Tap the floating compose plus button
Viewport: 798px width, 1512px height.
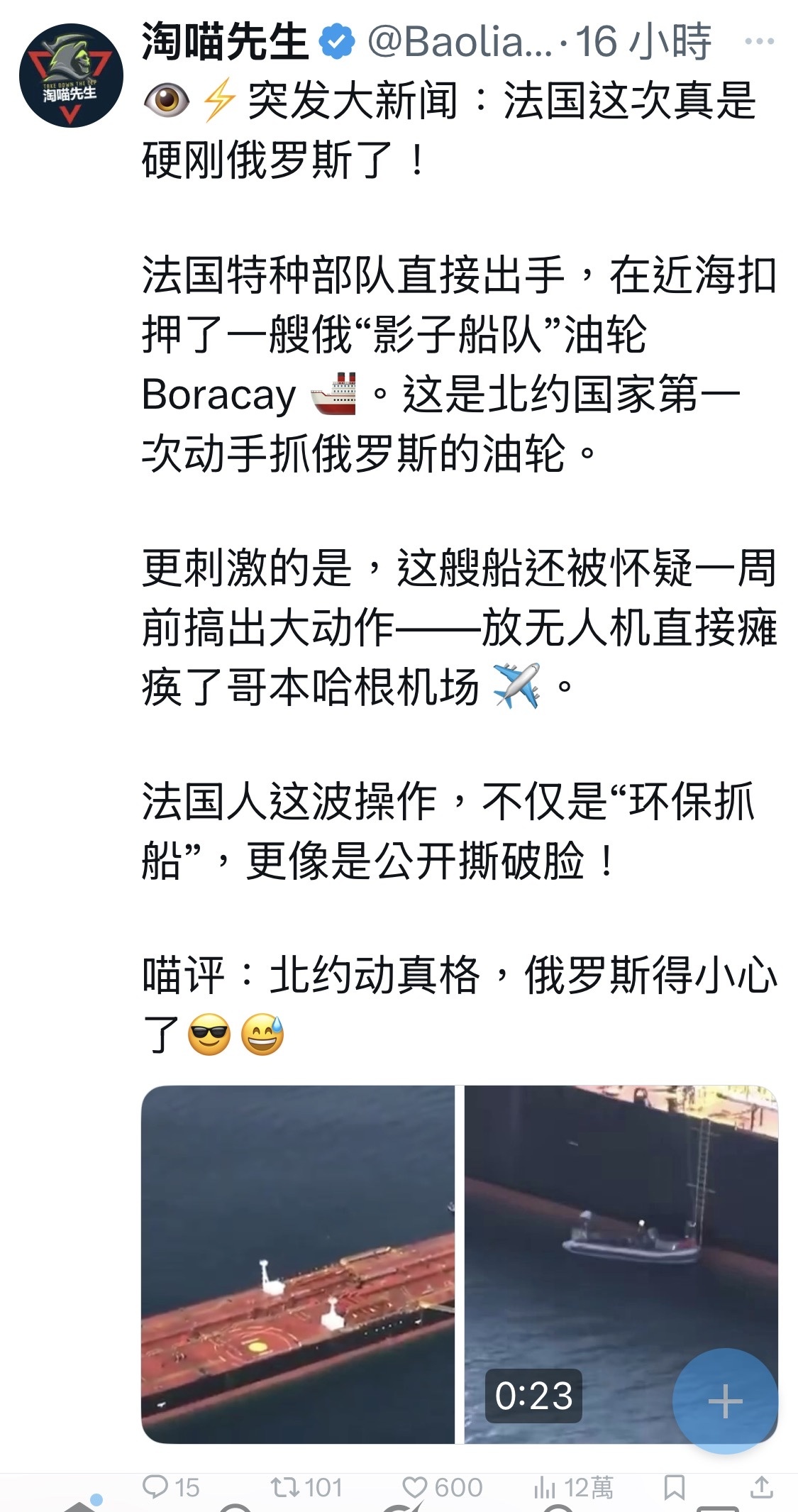click(x=725, y=1401)
